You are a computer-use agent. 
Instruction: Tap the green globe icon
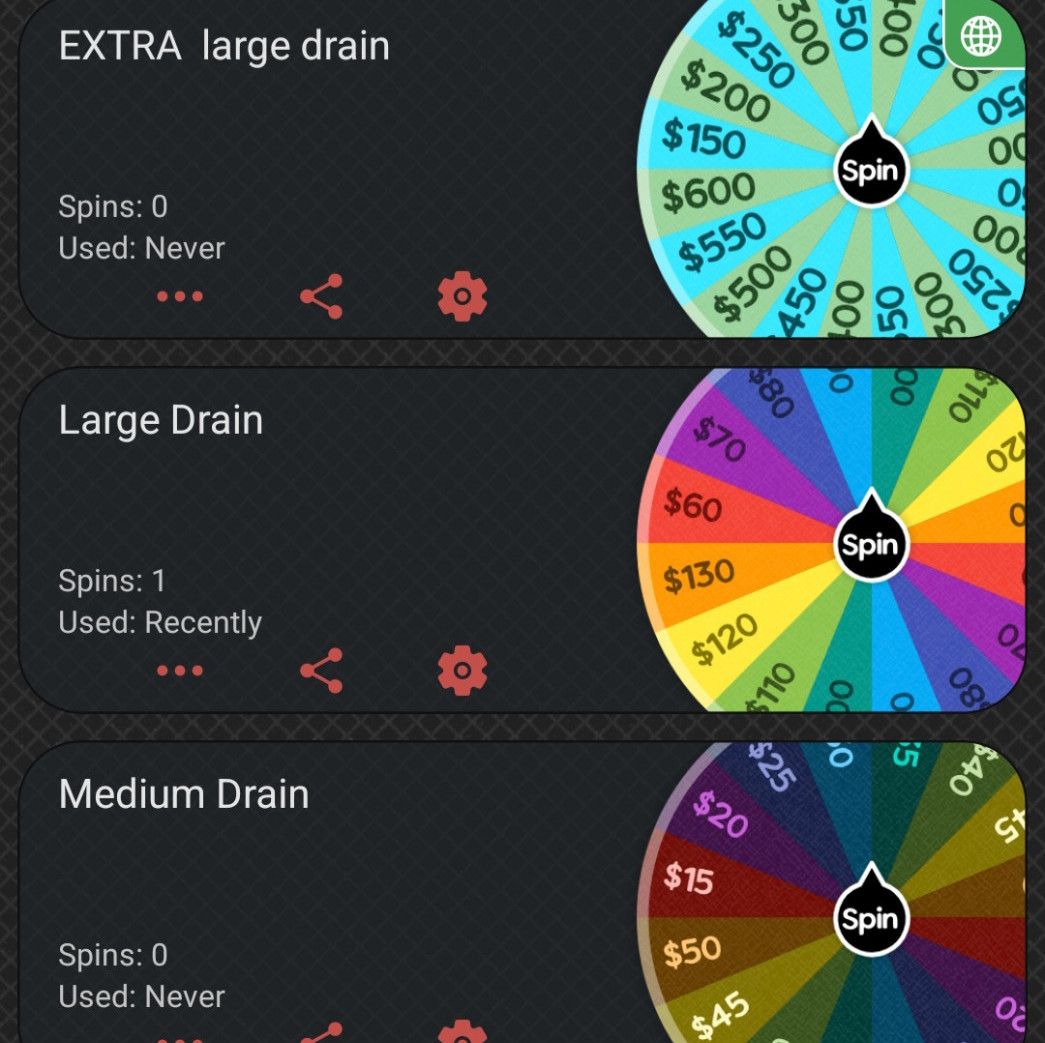point(981,37)
